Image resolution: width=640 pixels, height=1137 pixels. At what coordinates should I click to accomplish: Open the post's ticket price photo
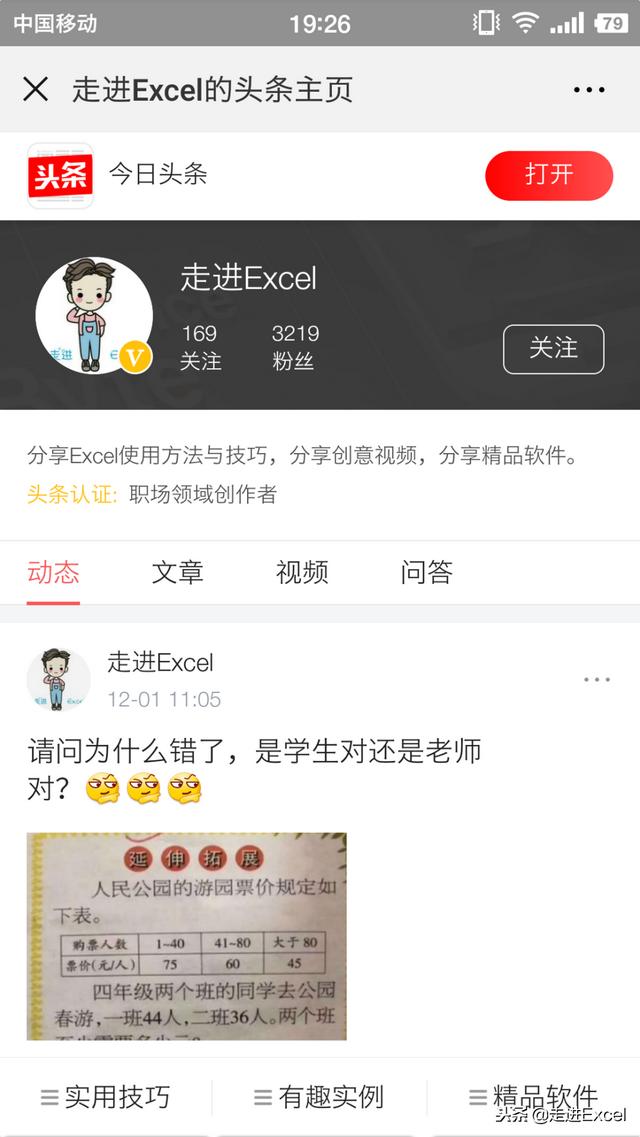point(186,935)
